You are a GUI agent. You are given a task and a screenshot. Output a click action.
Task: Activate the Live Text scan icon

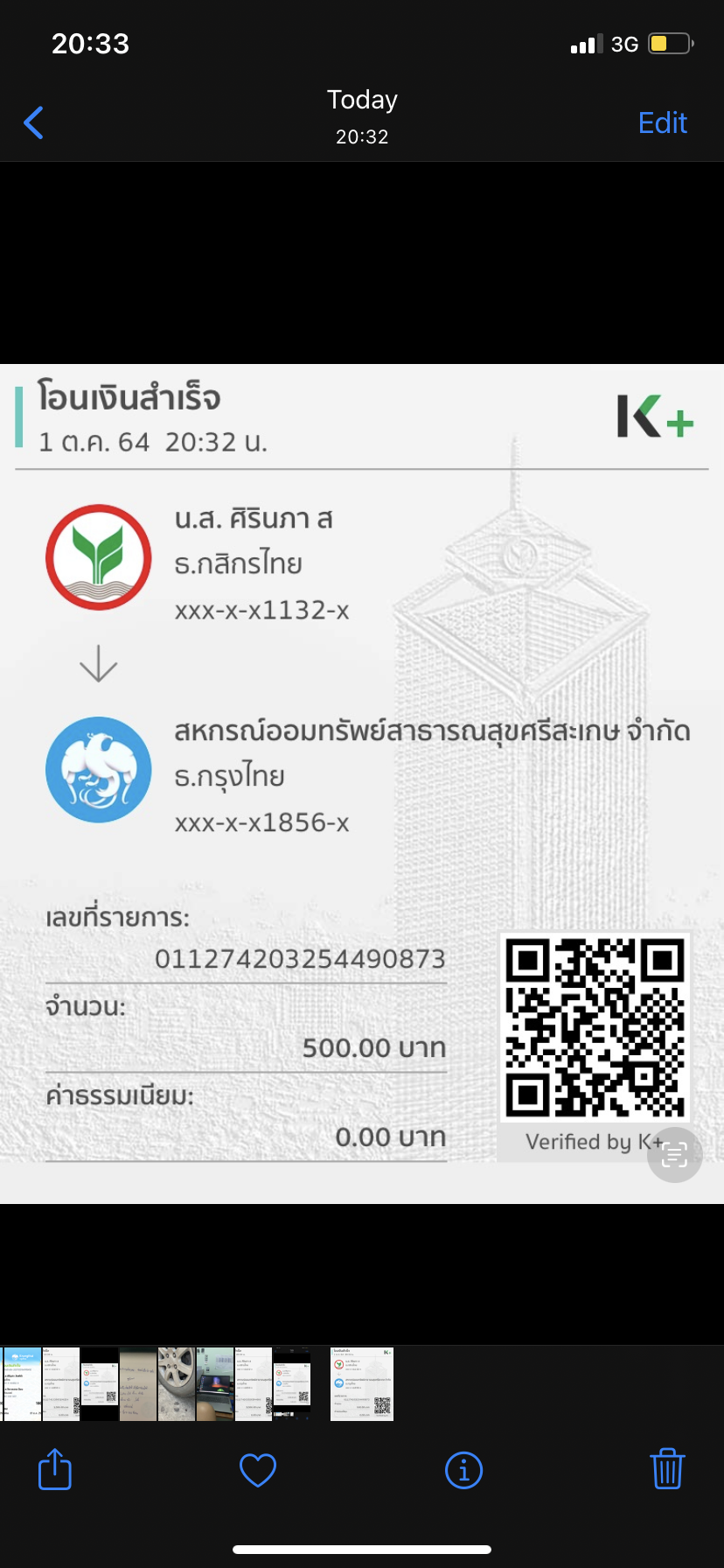[x=674, y=1155]
